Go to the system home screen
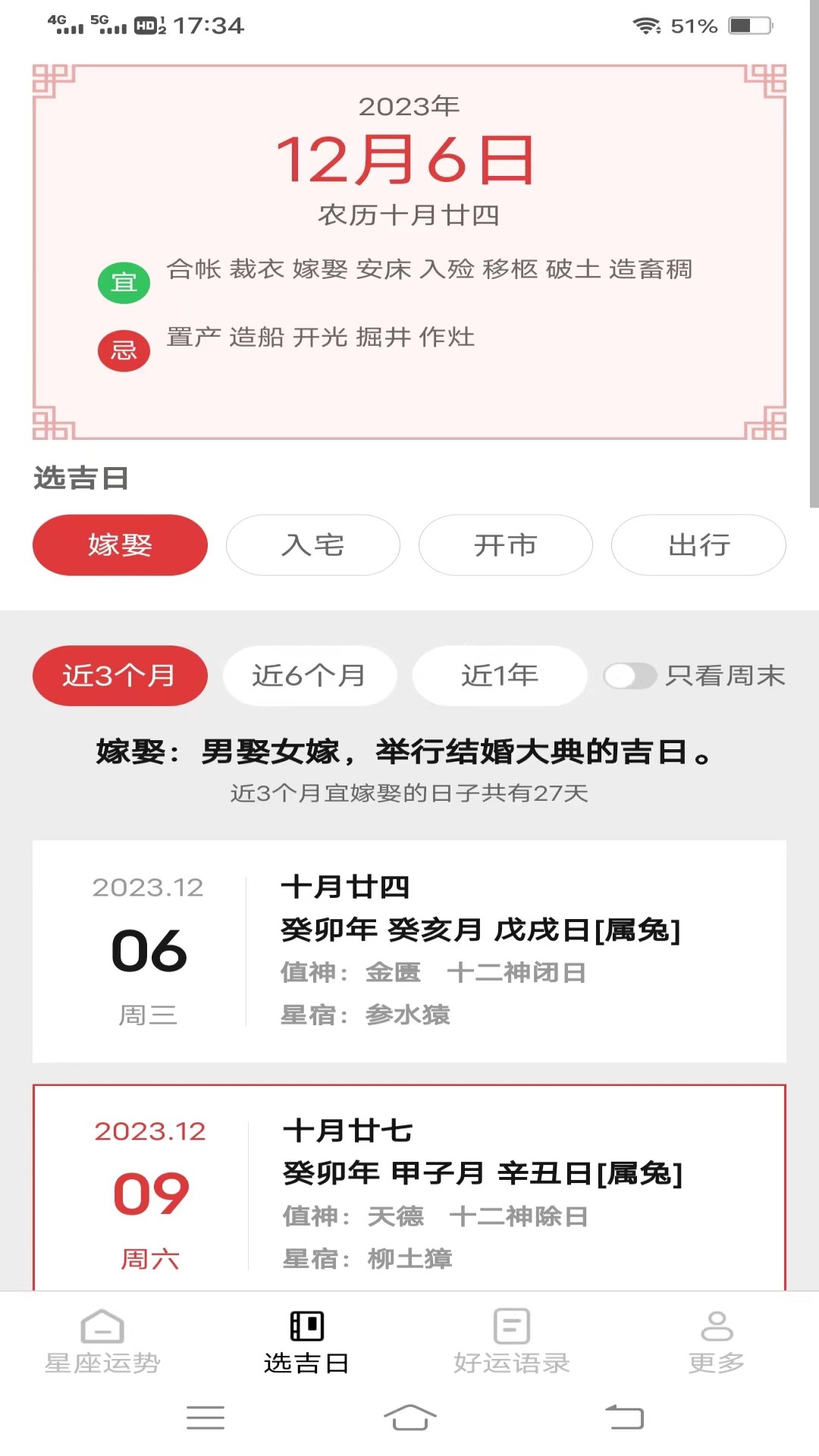The image size is (819, 1456). (409, 1417)
